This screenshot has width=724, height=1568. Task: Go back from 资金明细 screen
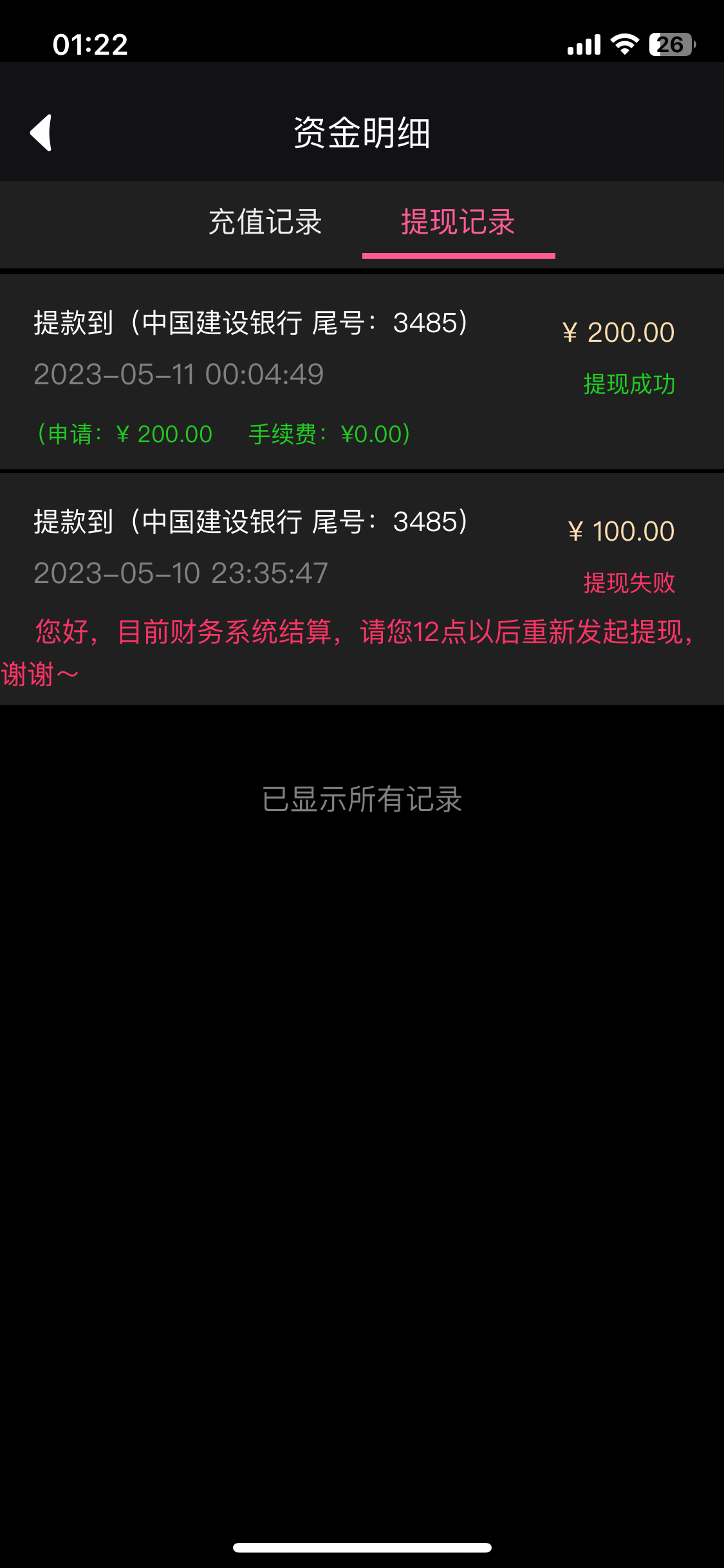[x=41, y=133]
